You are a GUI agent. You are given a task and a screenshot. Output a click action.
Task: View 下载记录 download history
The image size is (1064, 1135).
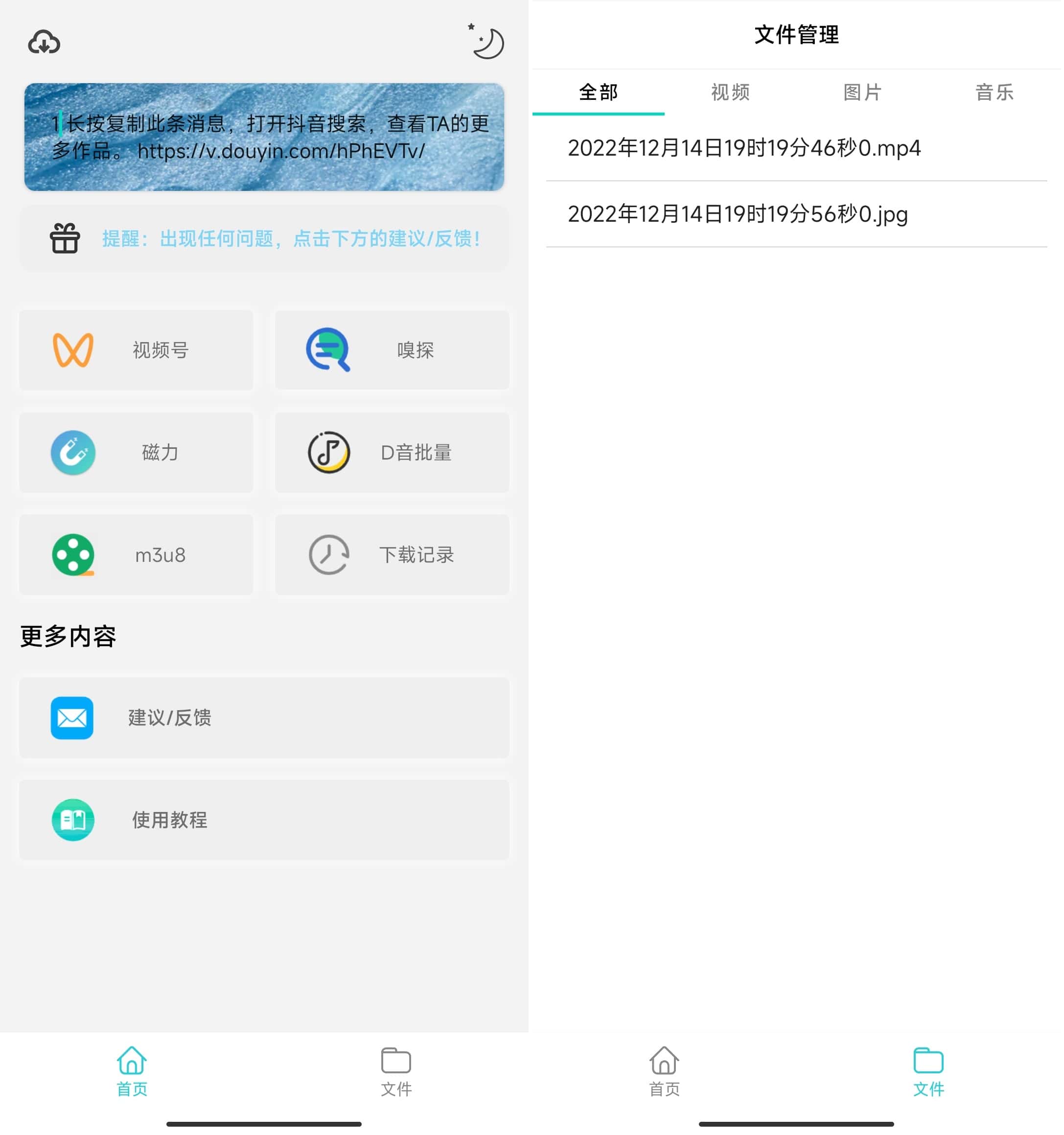tap(392, 556)
